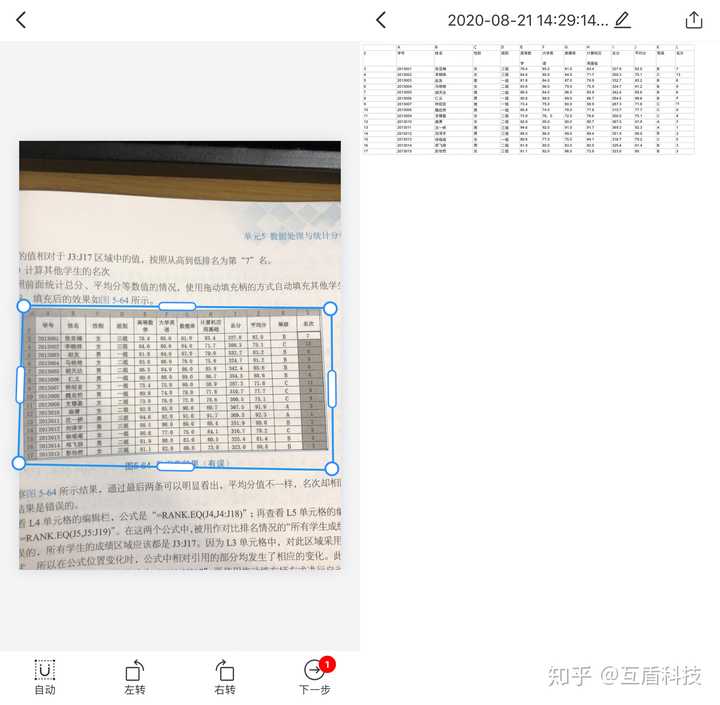Rename the document with the pencil icon

(x=622, y=20)
